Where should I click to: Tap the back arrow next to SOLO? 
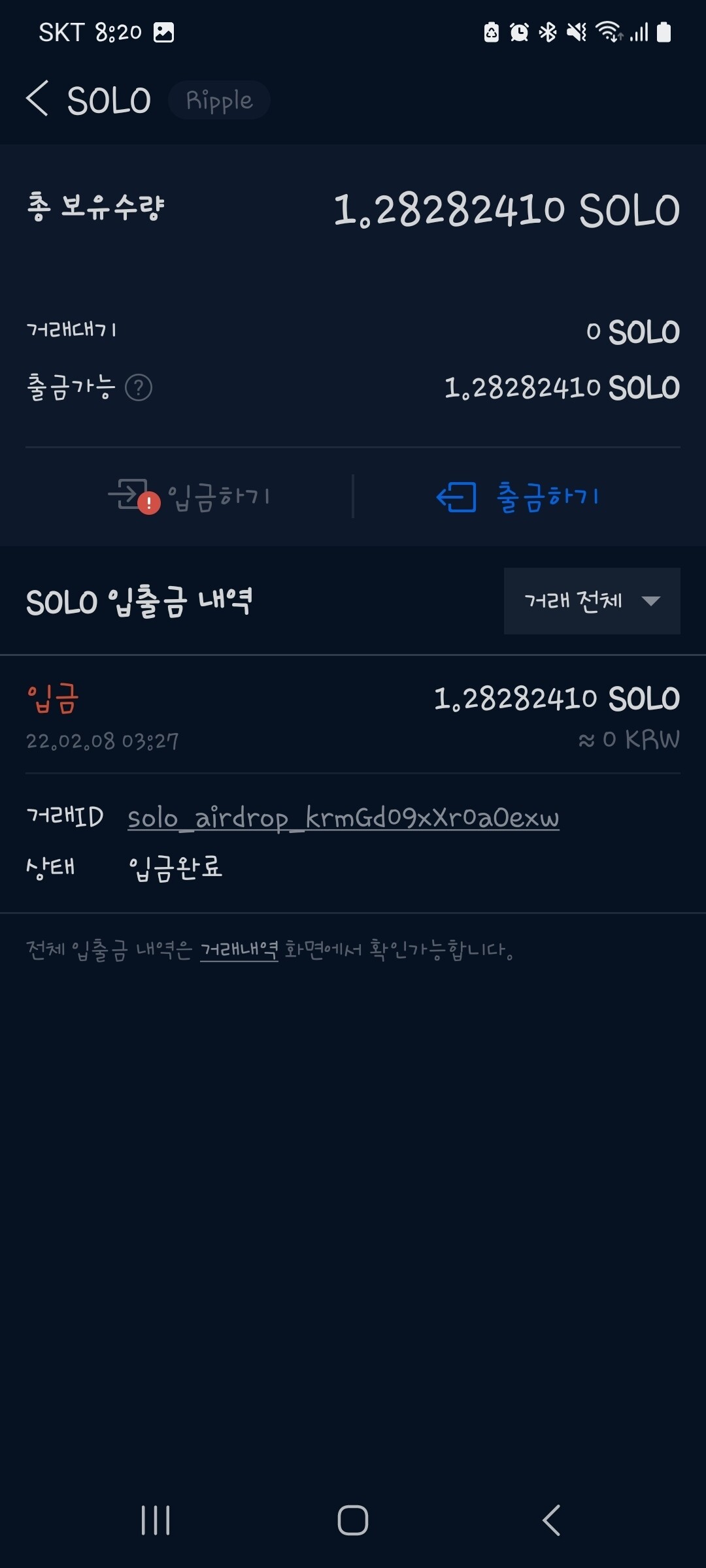(36, 98)
